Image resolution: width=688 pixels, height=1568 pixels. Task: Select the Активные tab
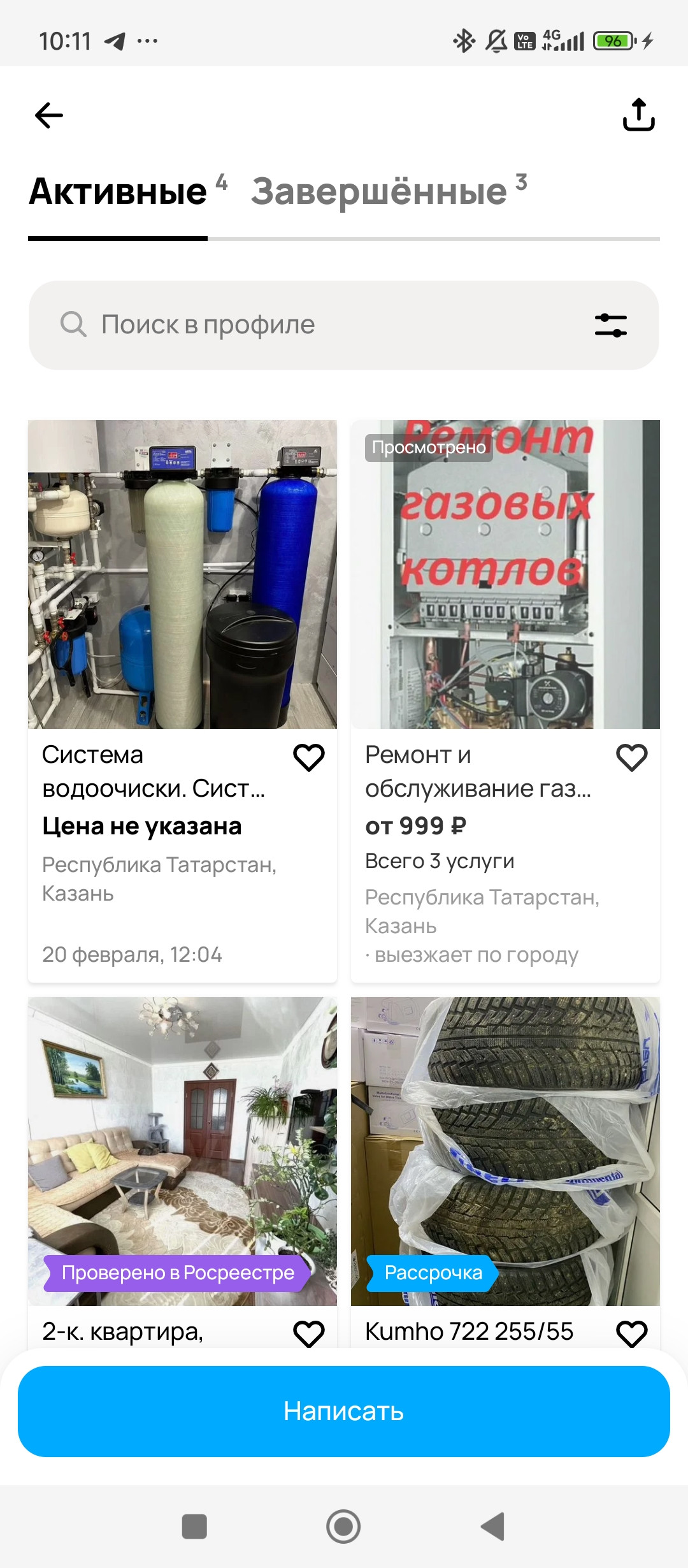point(118,191)
